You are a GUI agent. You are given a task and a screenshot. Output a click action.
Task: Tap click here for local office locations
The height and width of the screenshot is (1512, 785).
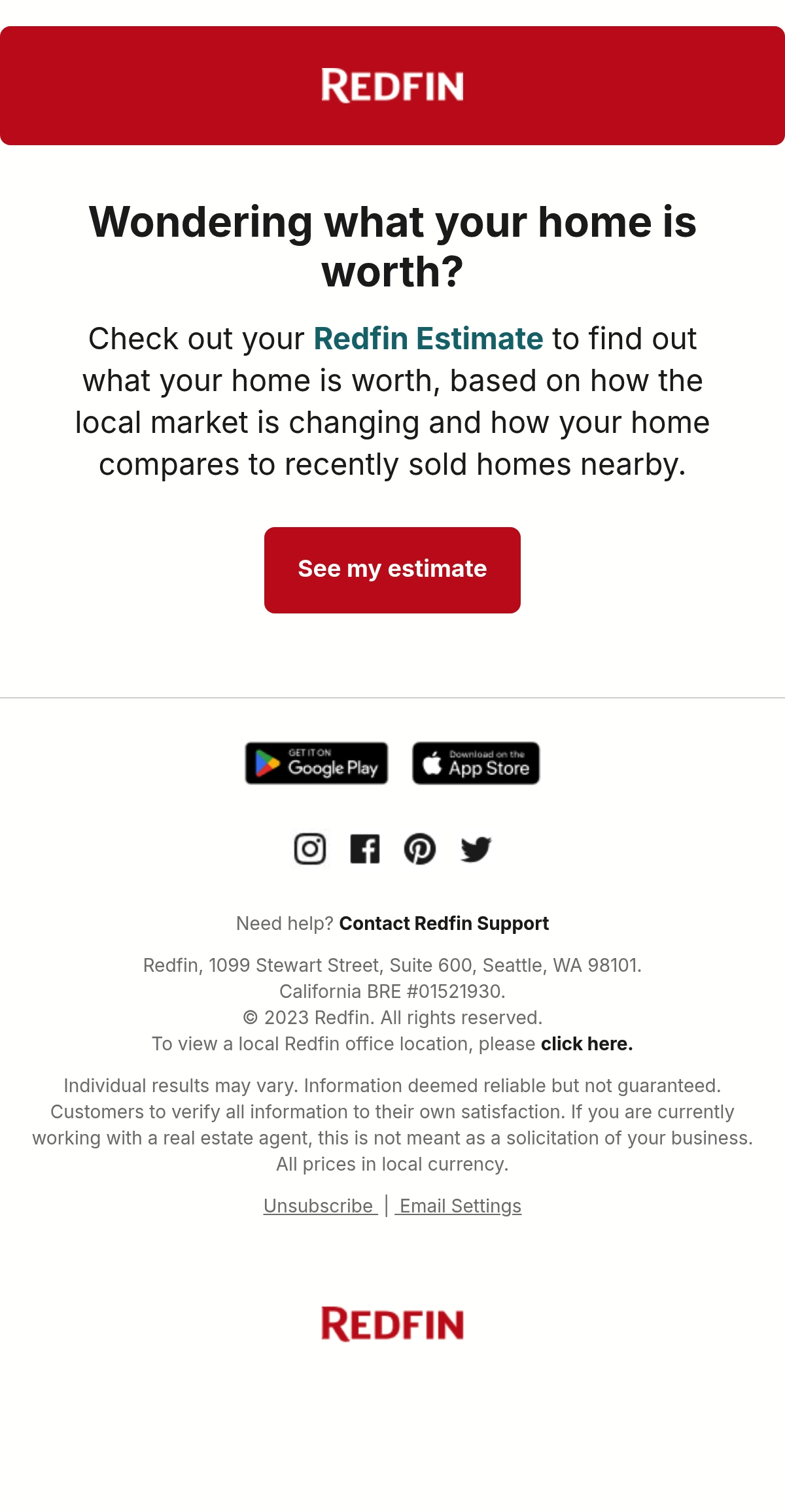pos(587,1044)
